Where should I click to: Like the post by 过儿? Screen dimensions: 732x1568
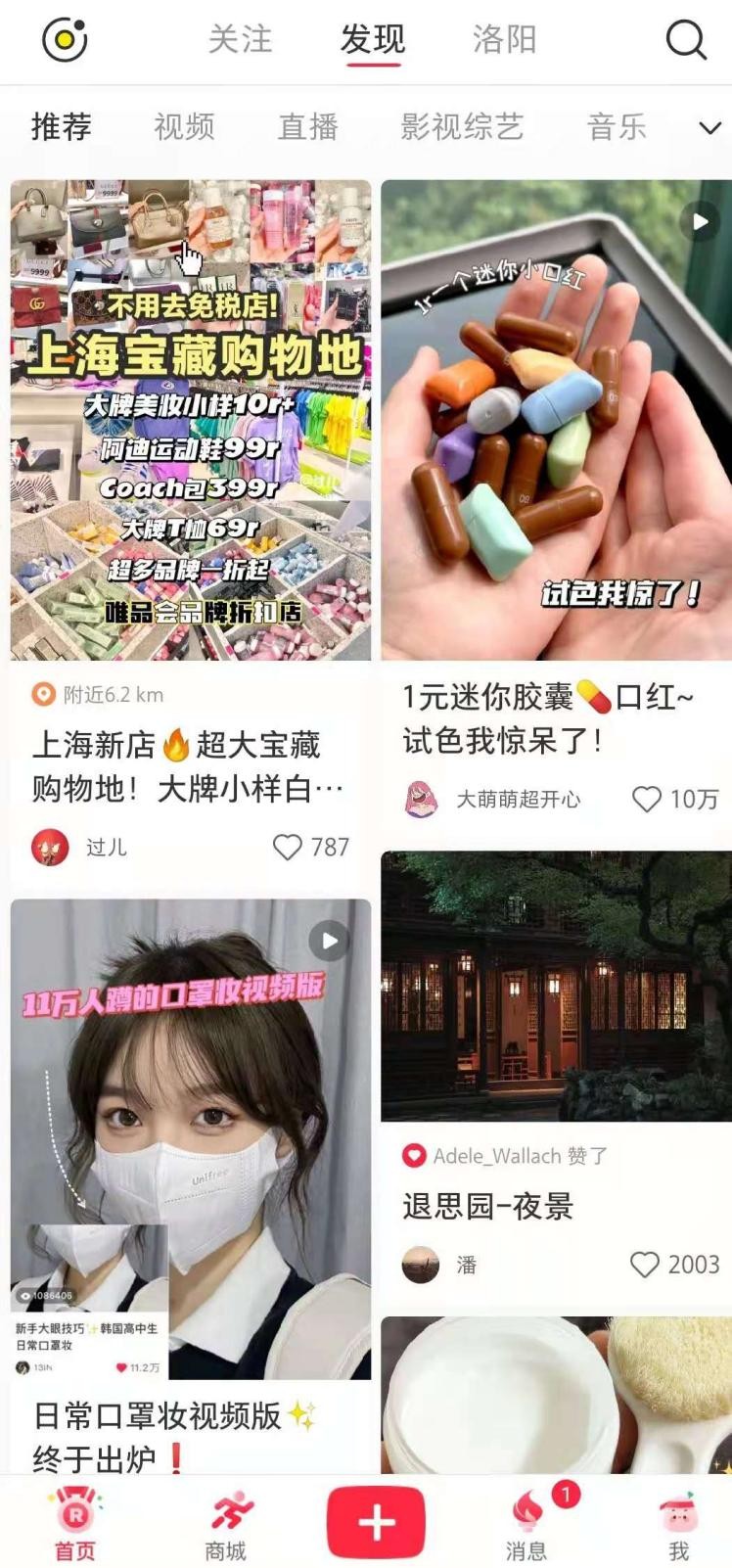coord(288,847)
